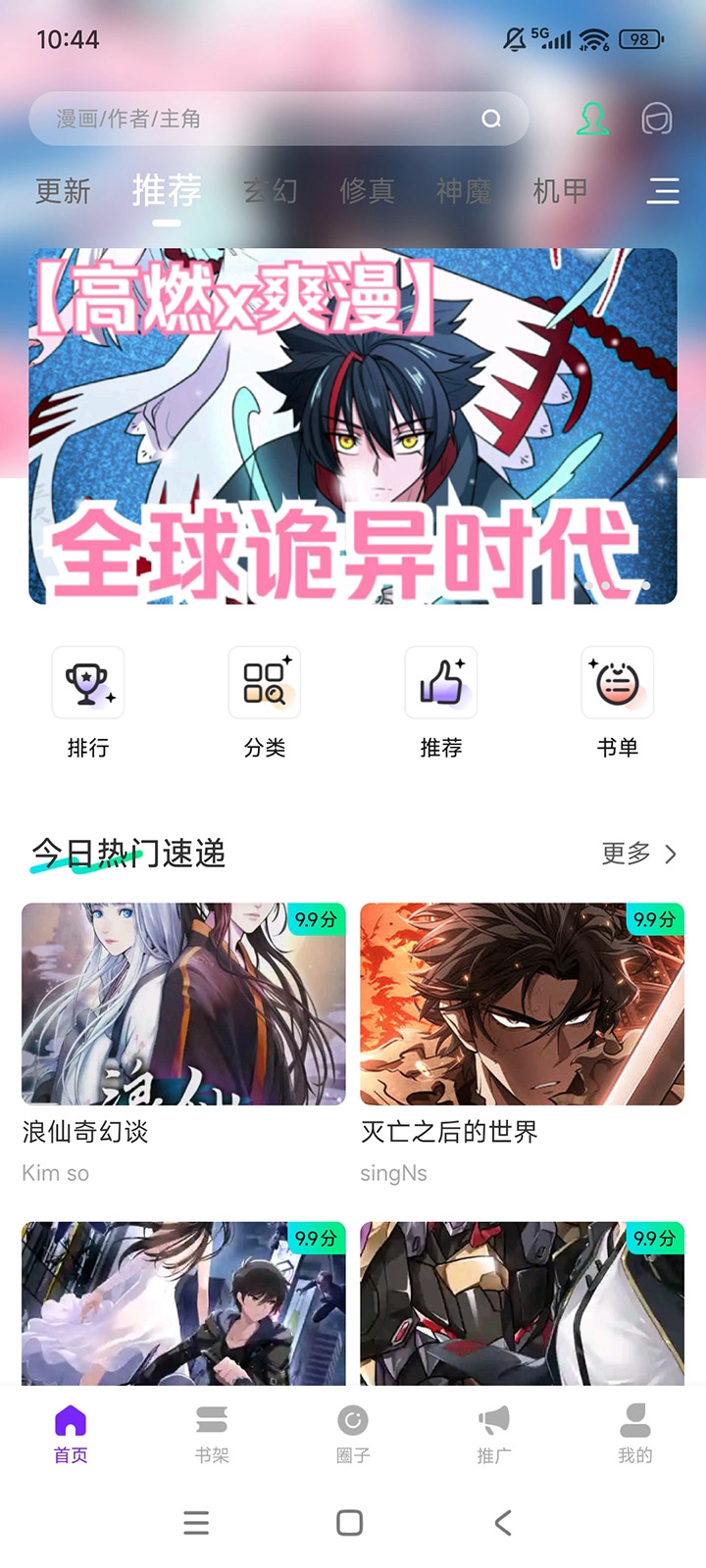Tap the 推荐 thumbs-up recommendation icon
Screen dimensions: 706x1568
(441, 682)
